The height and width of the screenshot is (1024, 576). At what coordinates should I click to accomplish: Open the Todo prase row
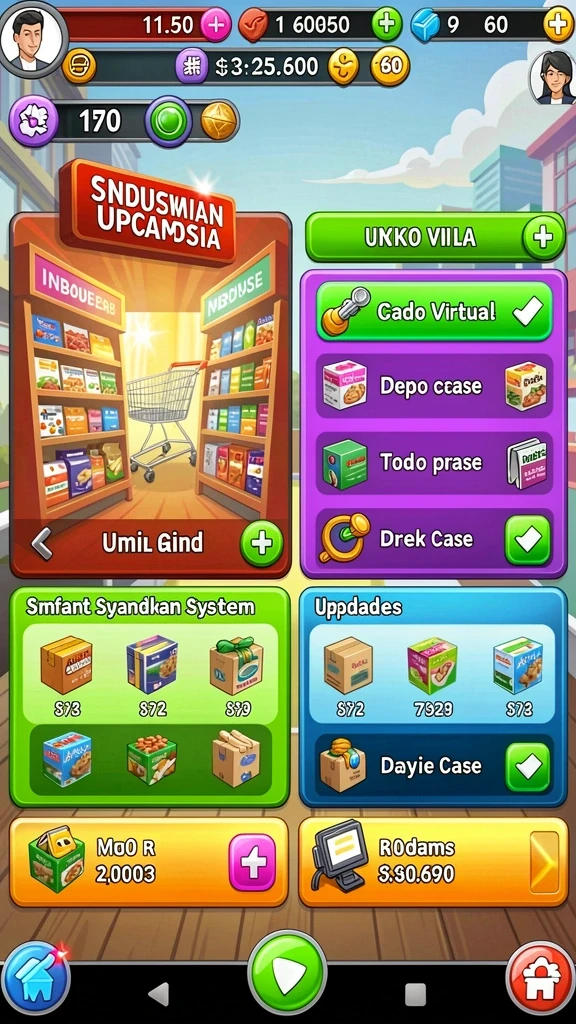(434, 463)
